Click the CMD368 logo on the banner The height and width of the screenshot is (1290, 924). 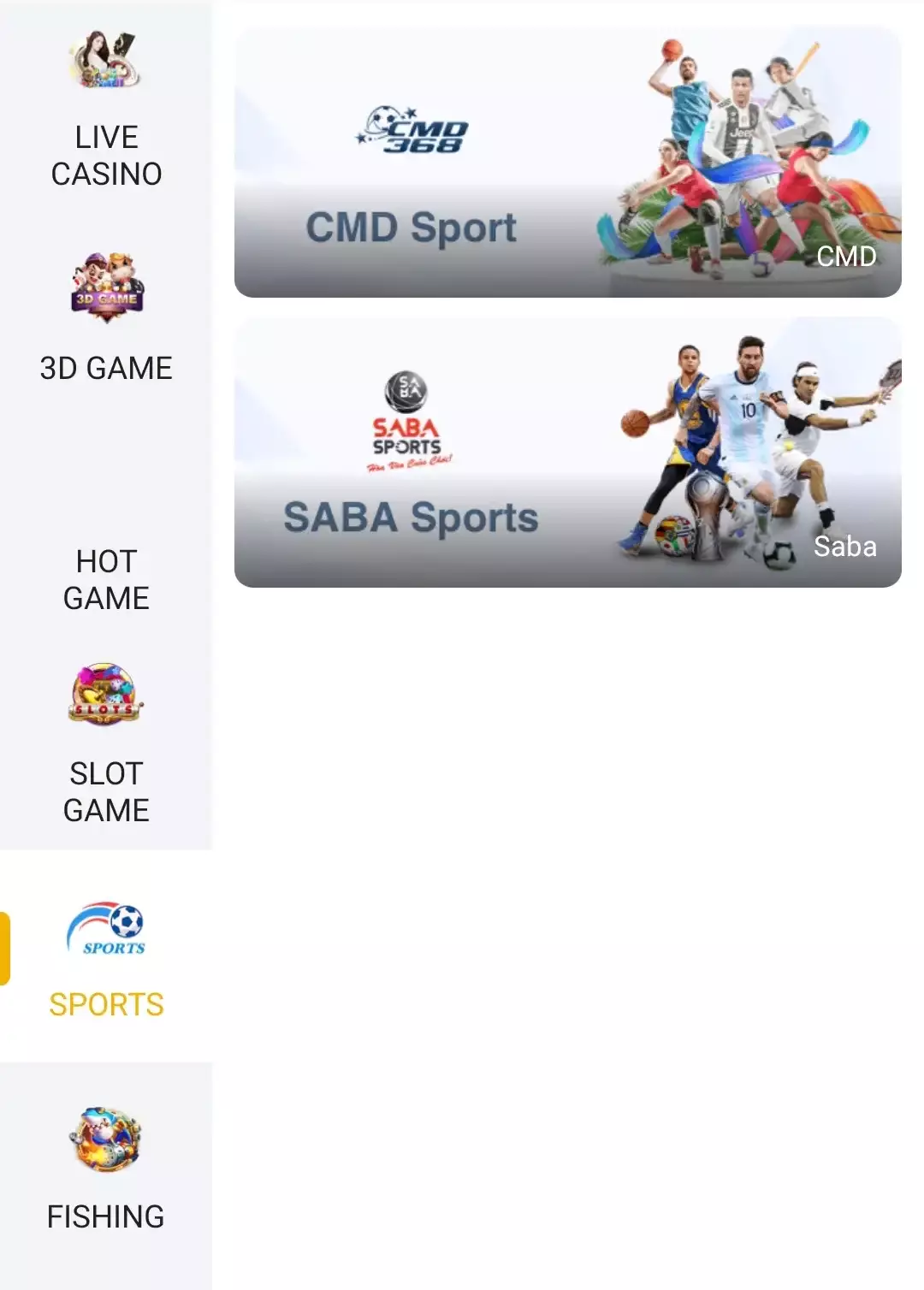411,133
